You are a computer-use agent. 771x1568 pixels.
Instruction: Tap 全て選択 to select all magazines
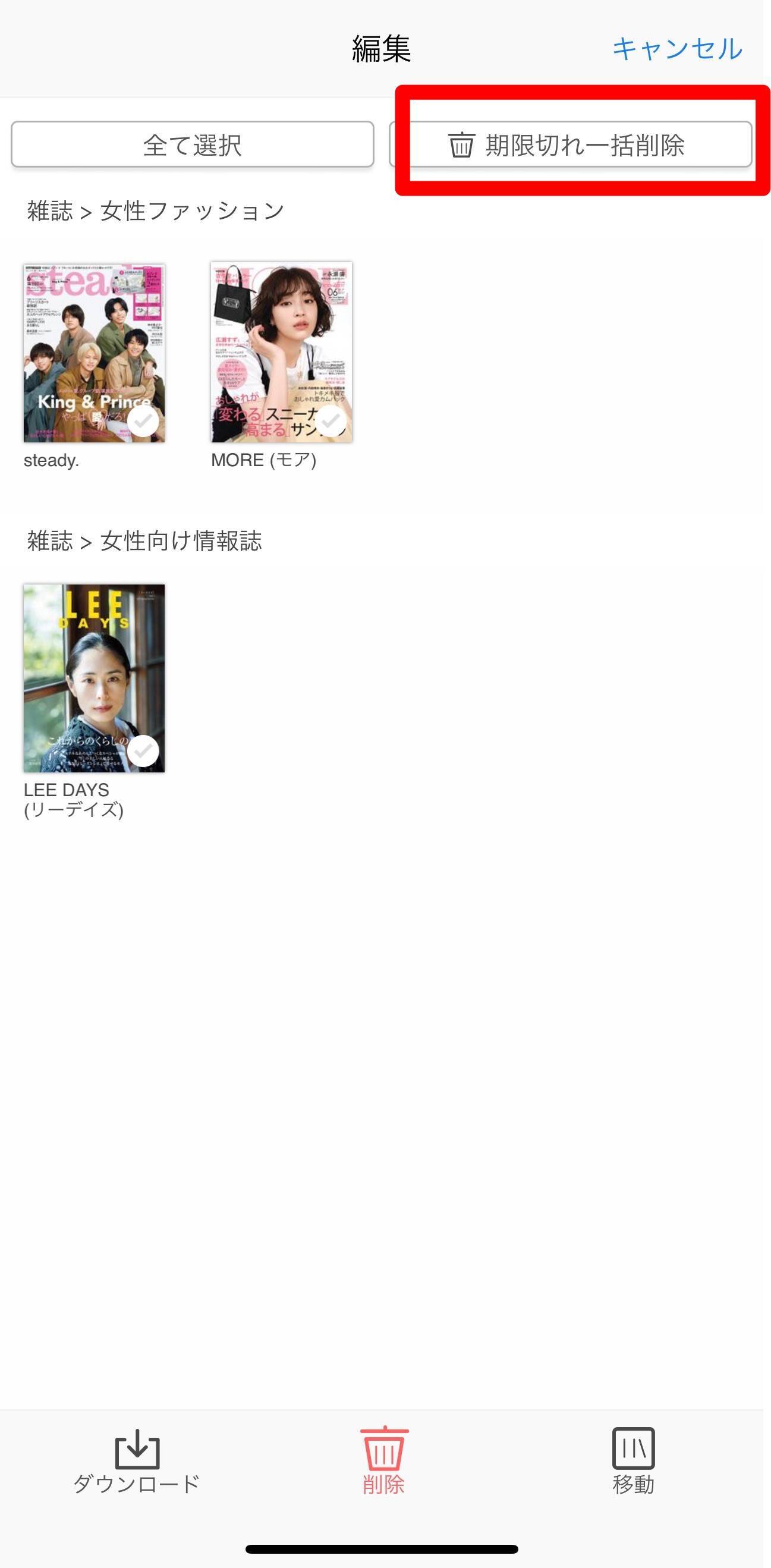[x=192, y=144]
